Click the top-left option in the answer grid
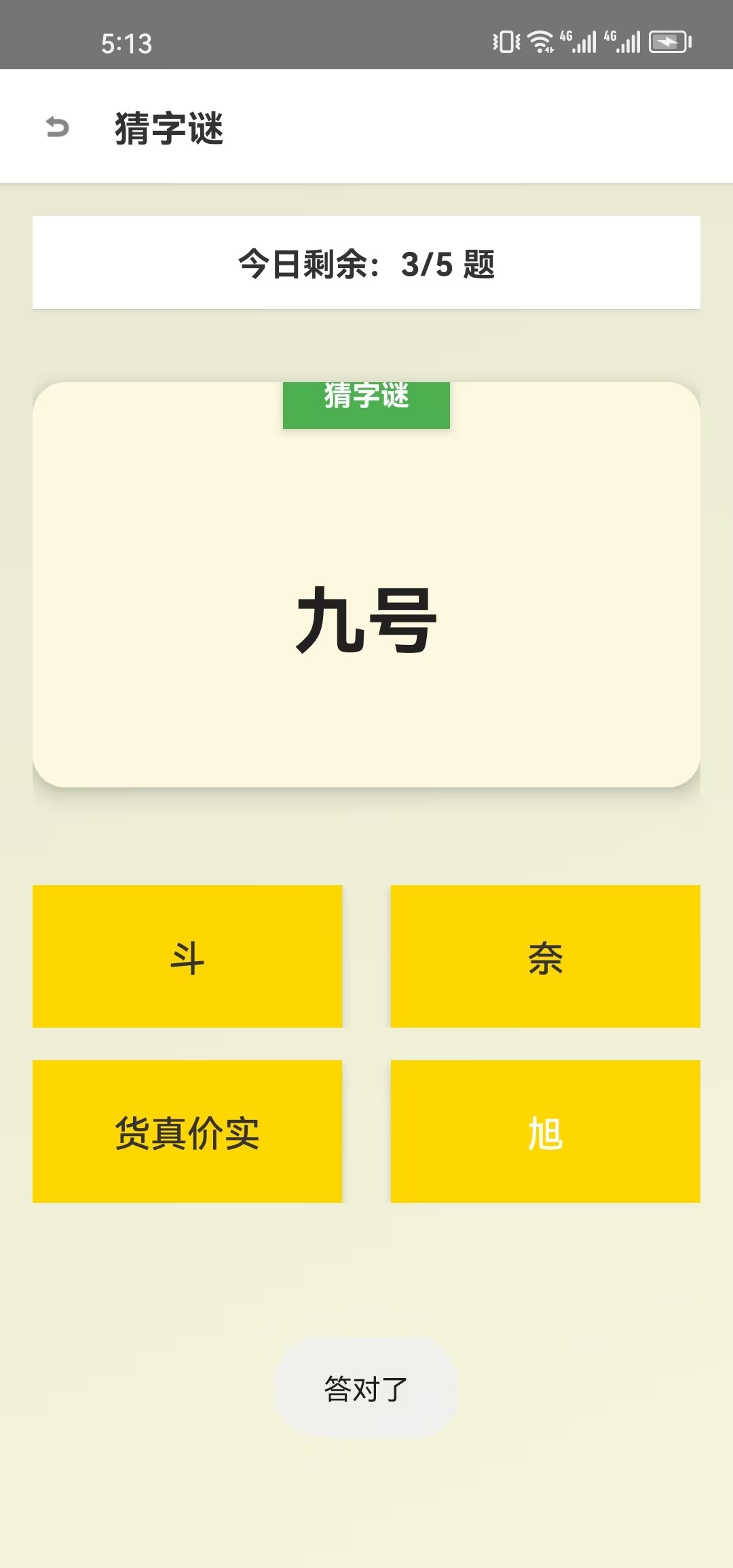733x1568 pixels. click(x=187, y=957)
